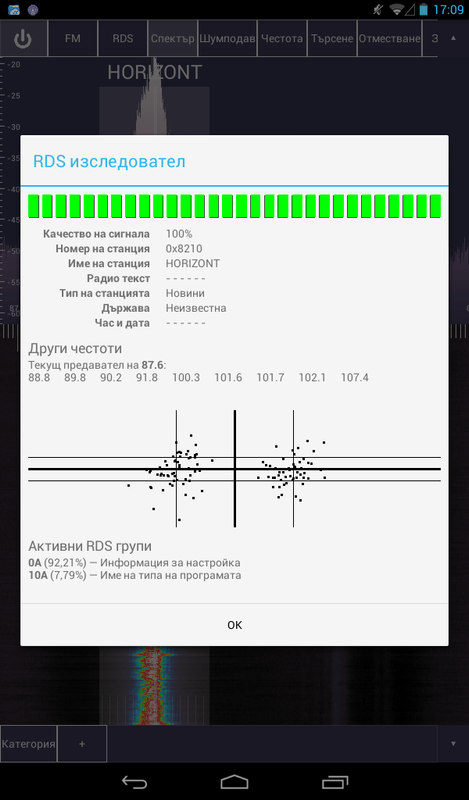Go back using the system back button
This screenshot has width=469, height=800.
(x=134, y=782)
